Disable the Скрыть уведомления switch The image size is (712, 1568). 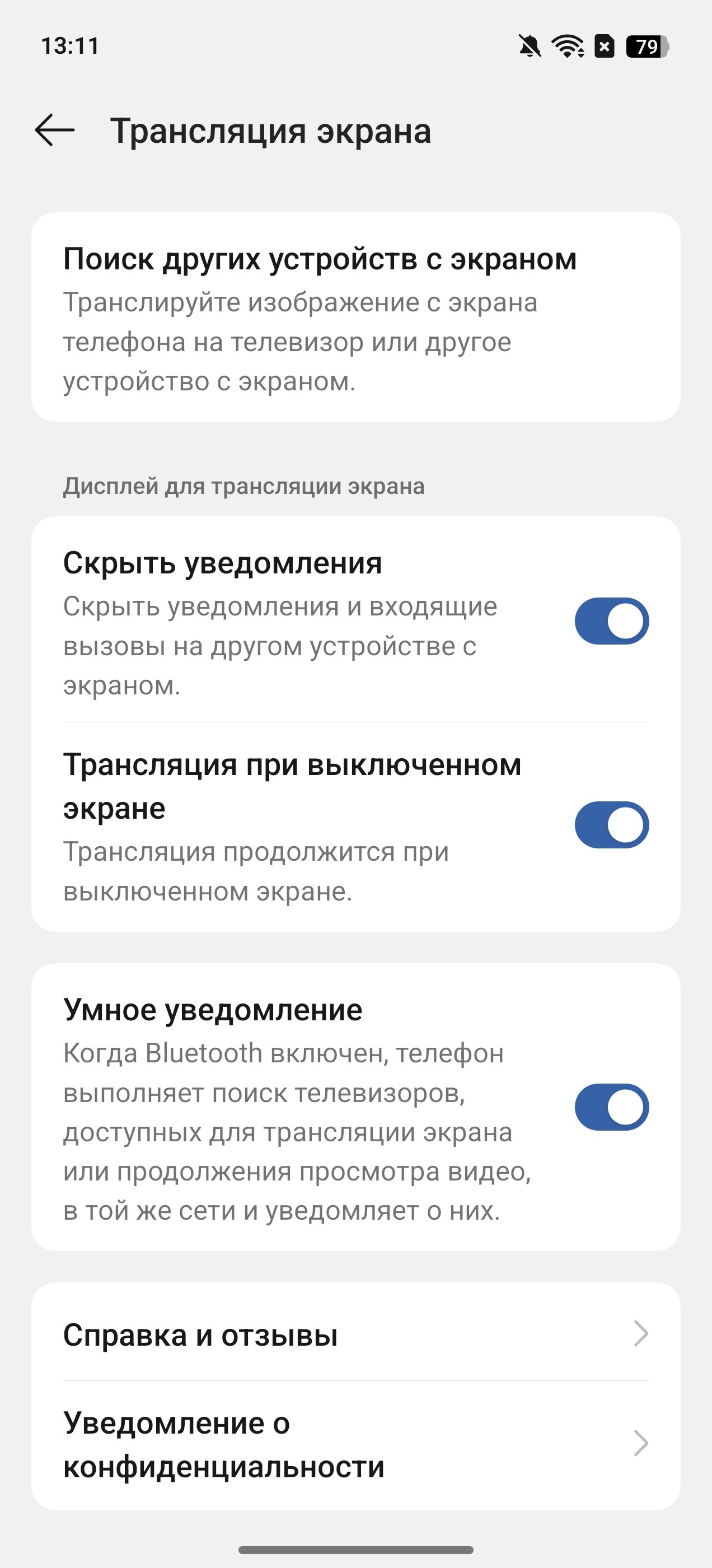(x=612, y=621)
